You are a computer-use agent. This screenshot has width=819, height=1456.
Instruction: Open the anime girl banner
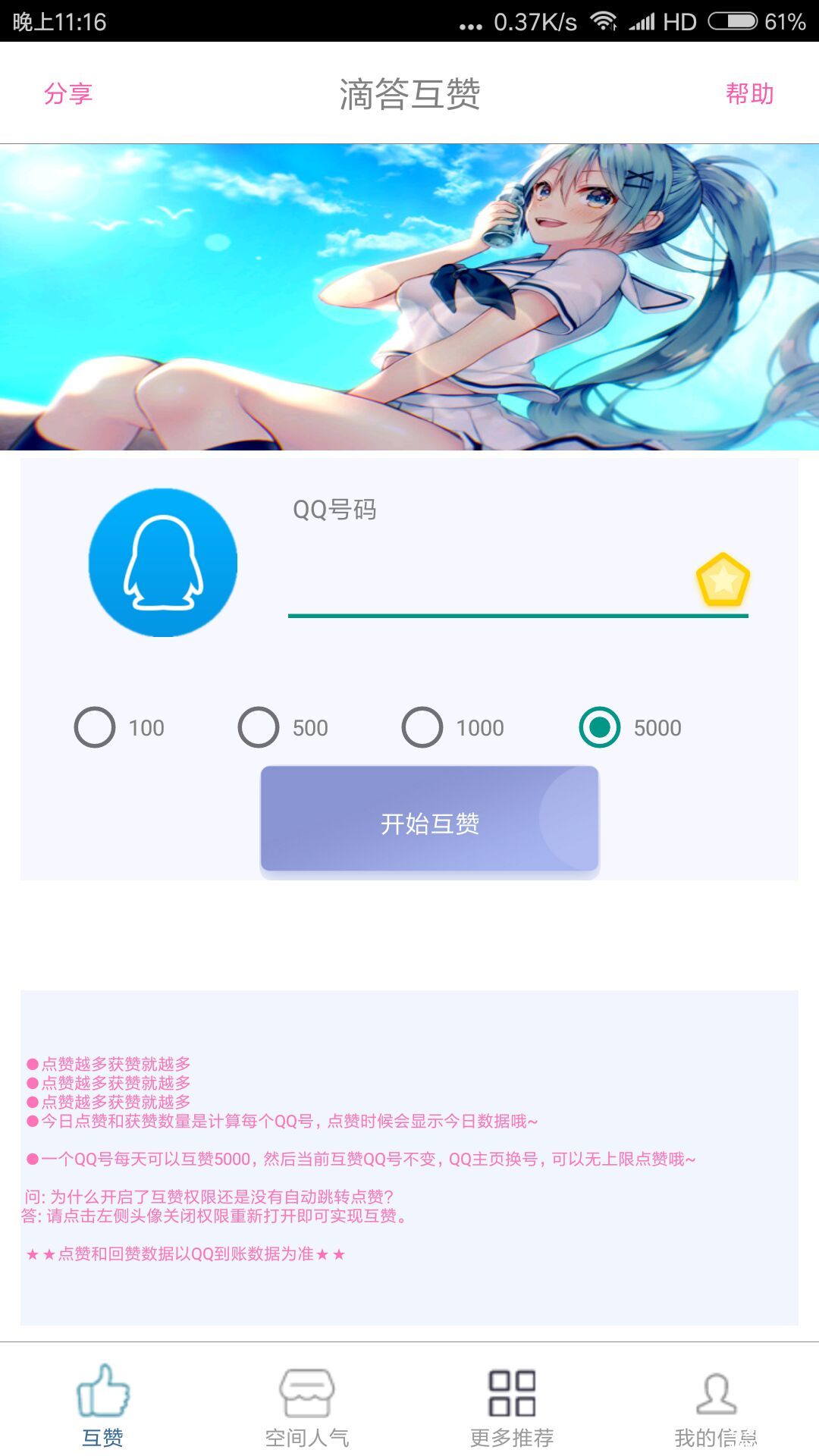click(x=409, y=297)
